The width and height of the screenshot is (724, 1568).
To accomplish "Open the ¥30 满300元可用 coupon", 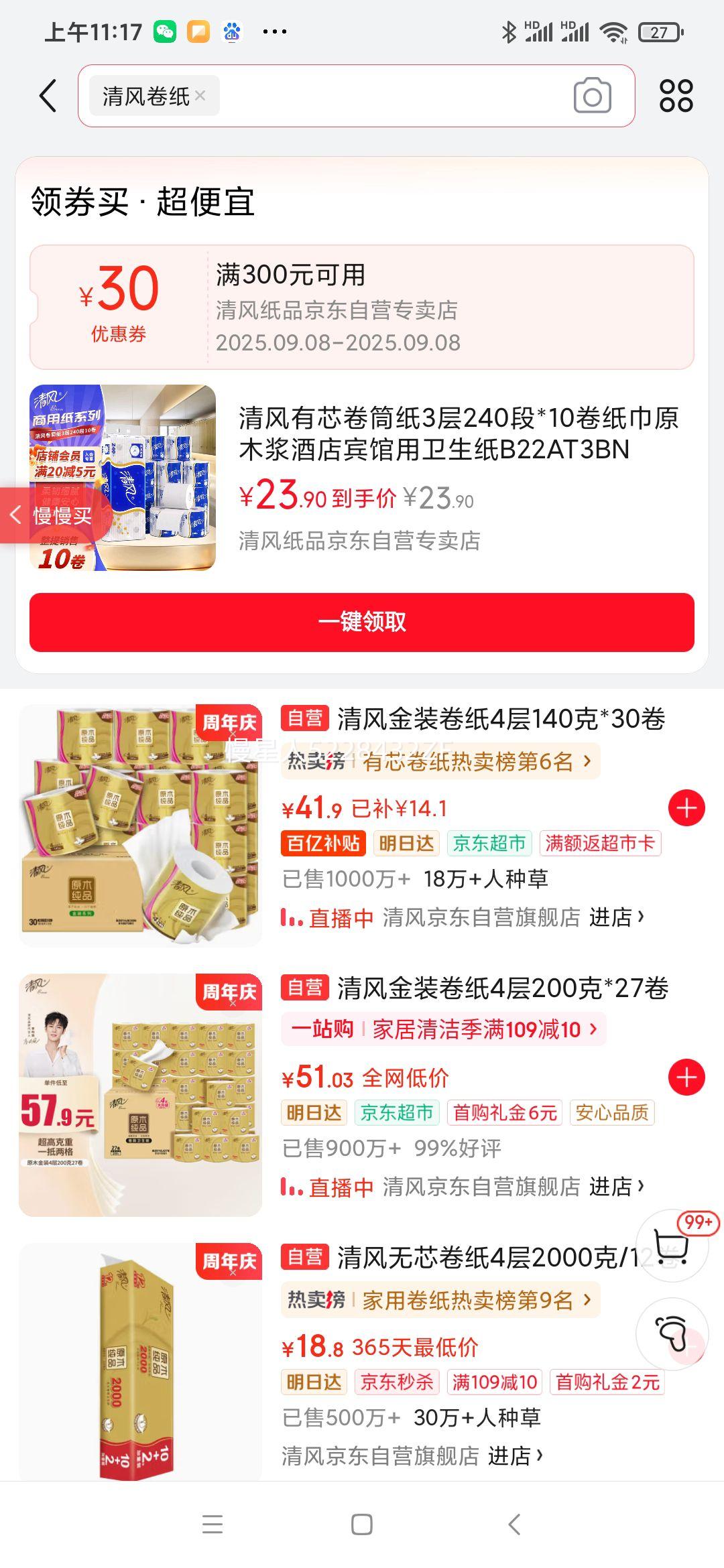I will tap(362, 307).
